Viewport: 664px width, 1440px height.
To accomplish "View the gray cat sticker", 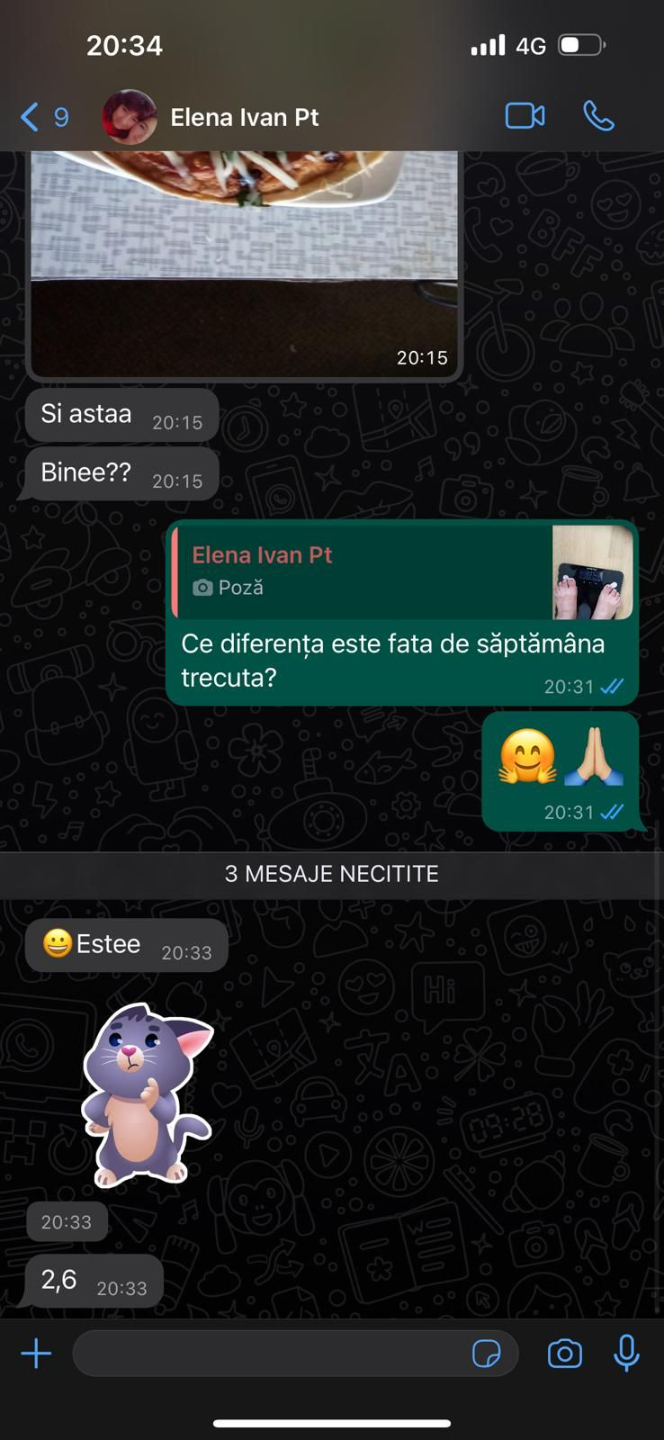I will tap(146, 1094).
